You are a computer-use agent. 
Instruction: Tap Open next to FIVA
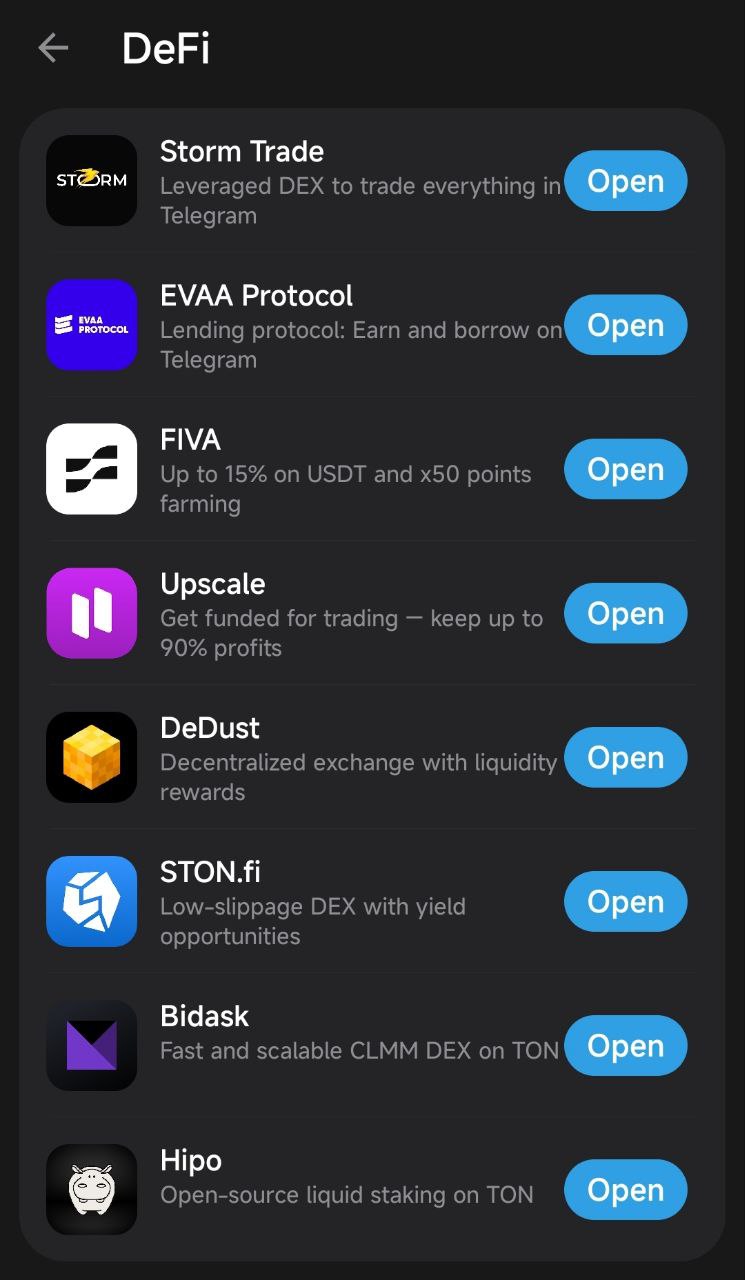point(625,469)
